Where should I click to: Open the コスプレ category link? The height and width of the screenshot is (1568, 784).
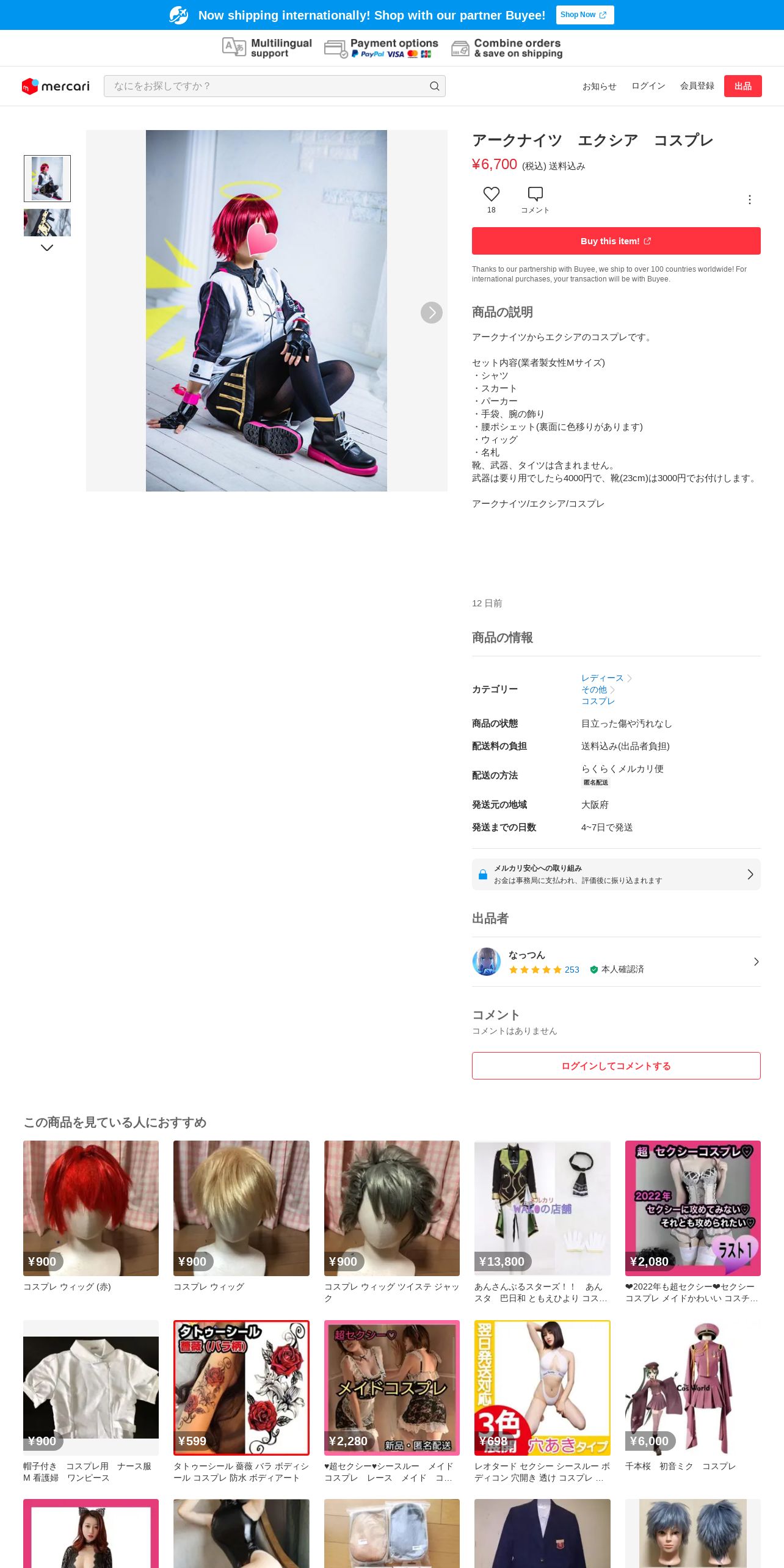pos(598,702)
